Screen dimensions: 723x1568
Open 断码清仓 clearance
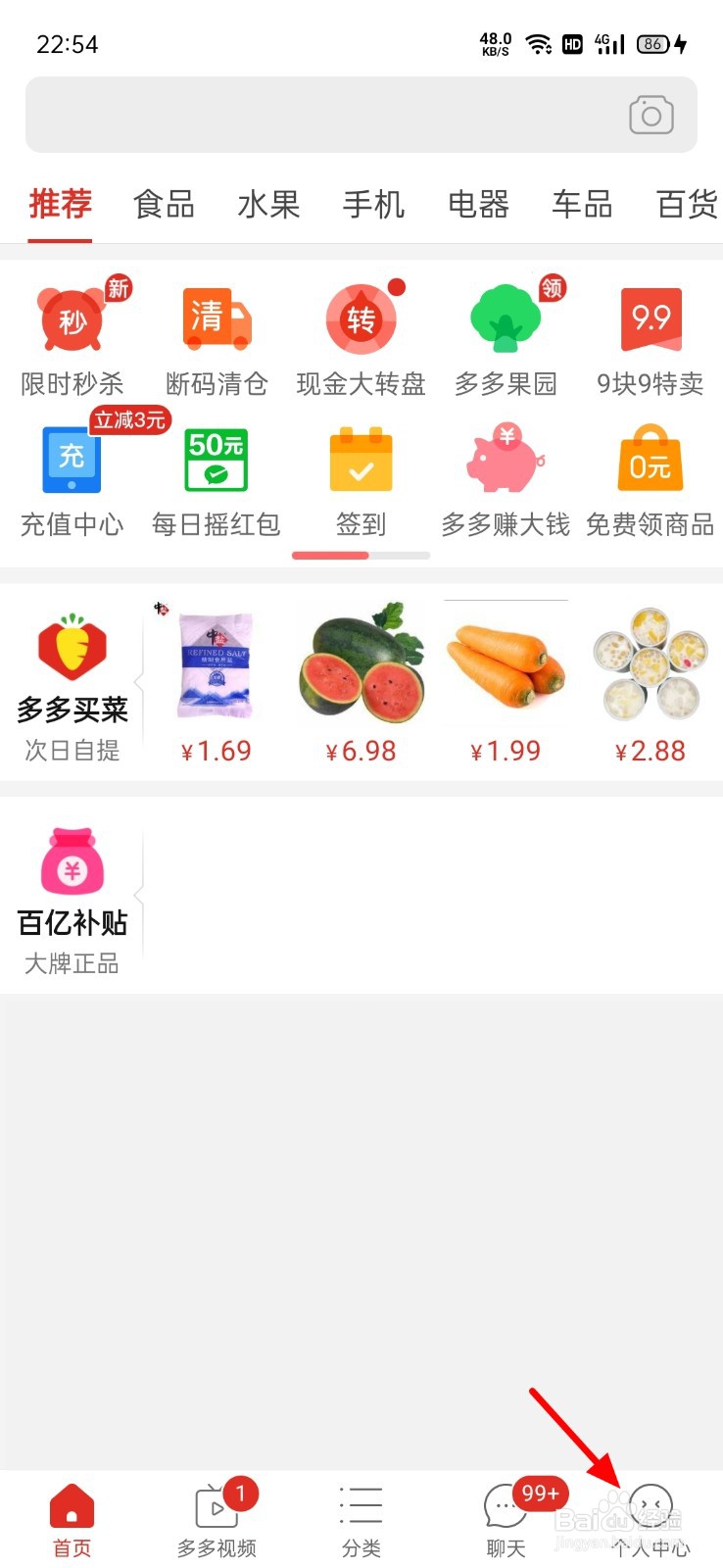[x=217, y=339]
